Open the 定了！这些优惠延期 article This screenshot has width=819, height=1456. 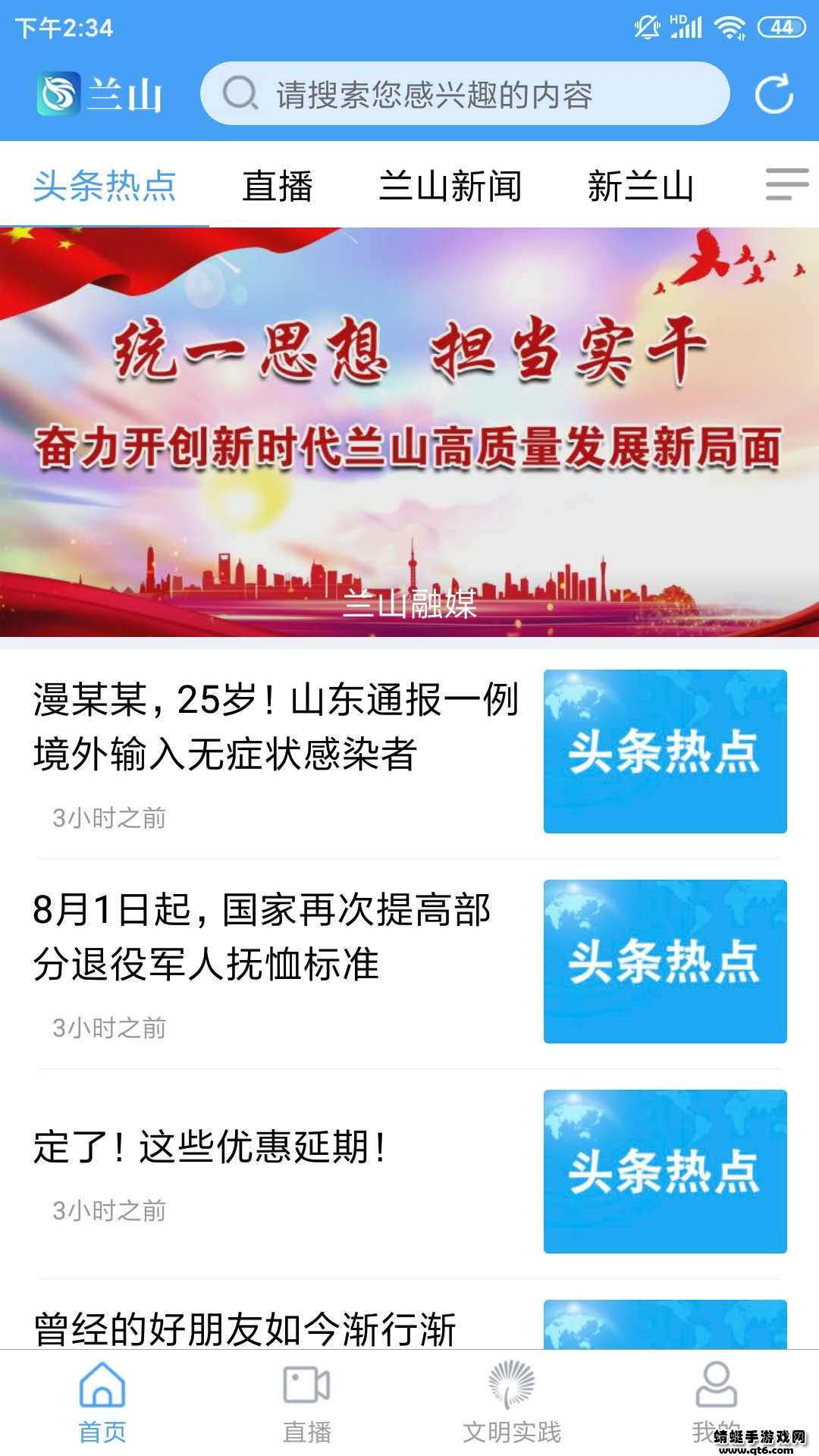tap(212, 1149)
